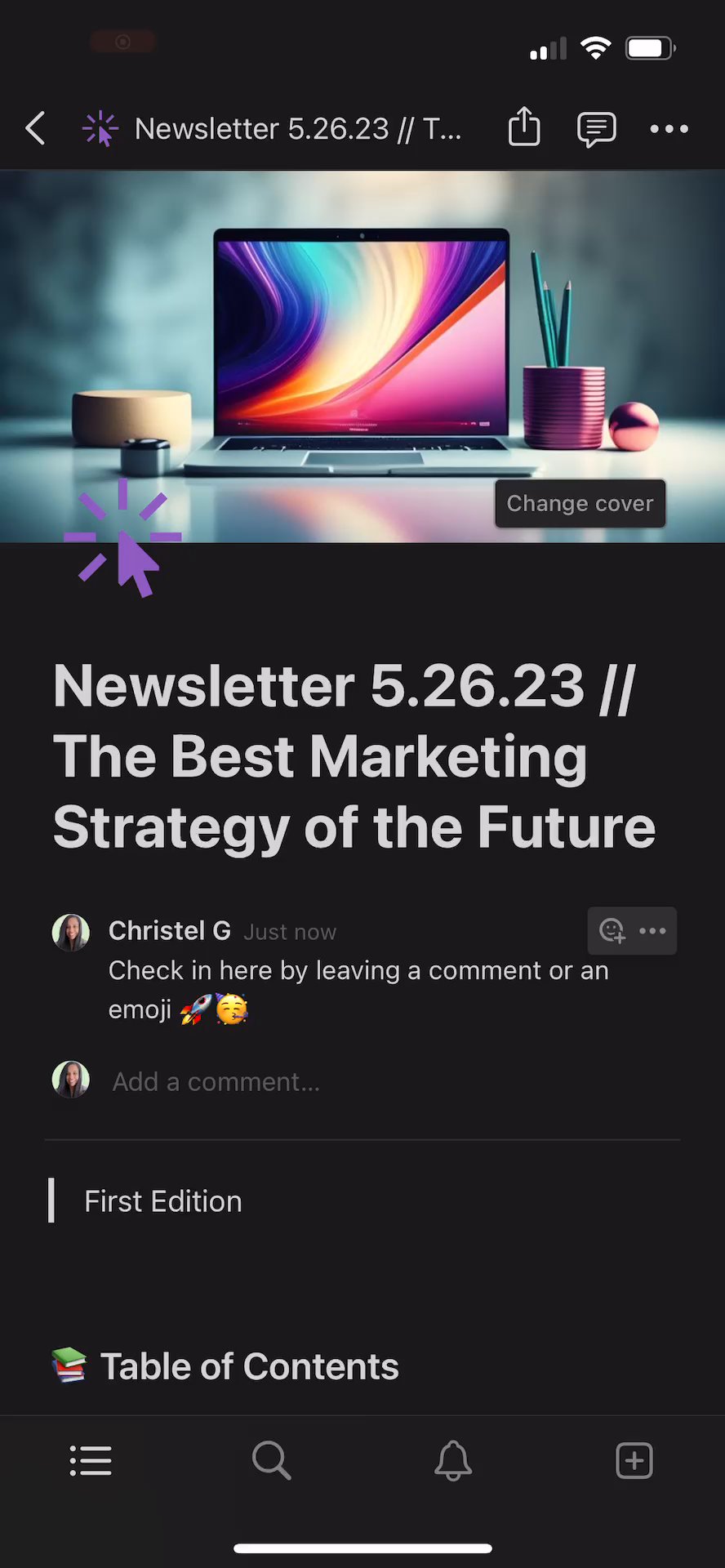Share this newsletter page
The width and height of the screenshot is (725, 1568).
click(x=524, y=128)
